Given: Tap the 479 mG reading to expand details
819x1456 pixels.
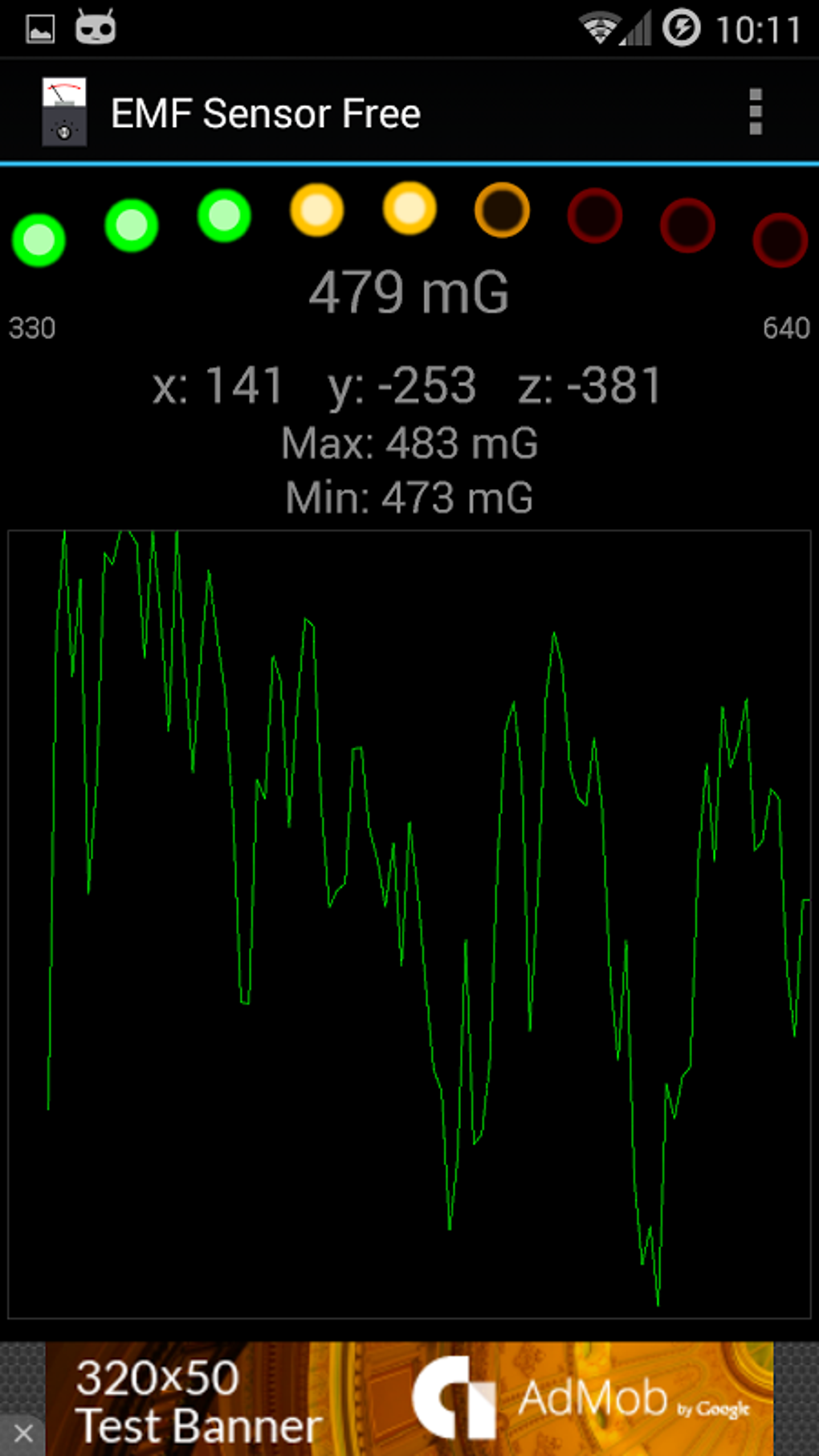Looking at the screenshot, I should point(409,293).
